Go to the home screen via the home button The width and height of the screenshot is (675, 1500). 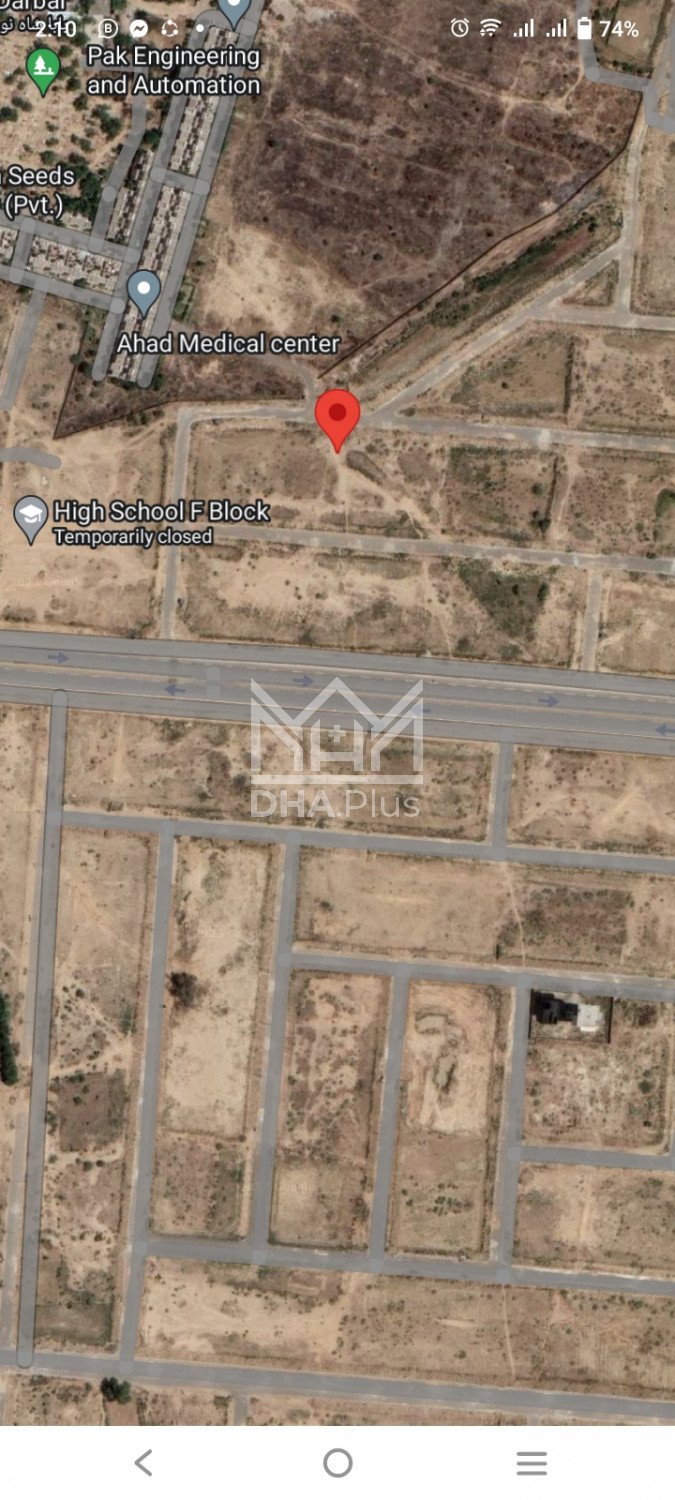click(x=338, y=1463)
